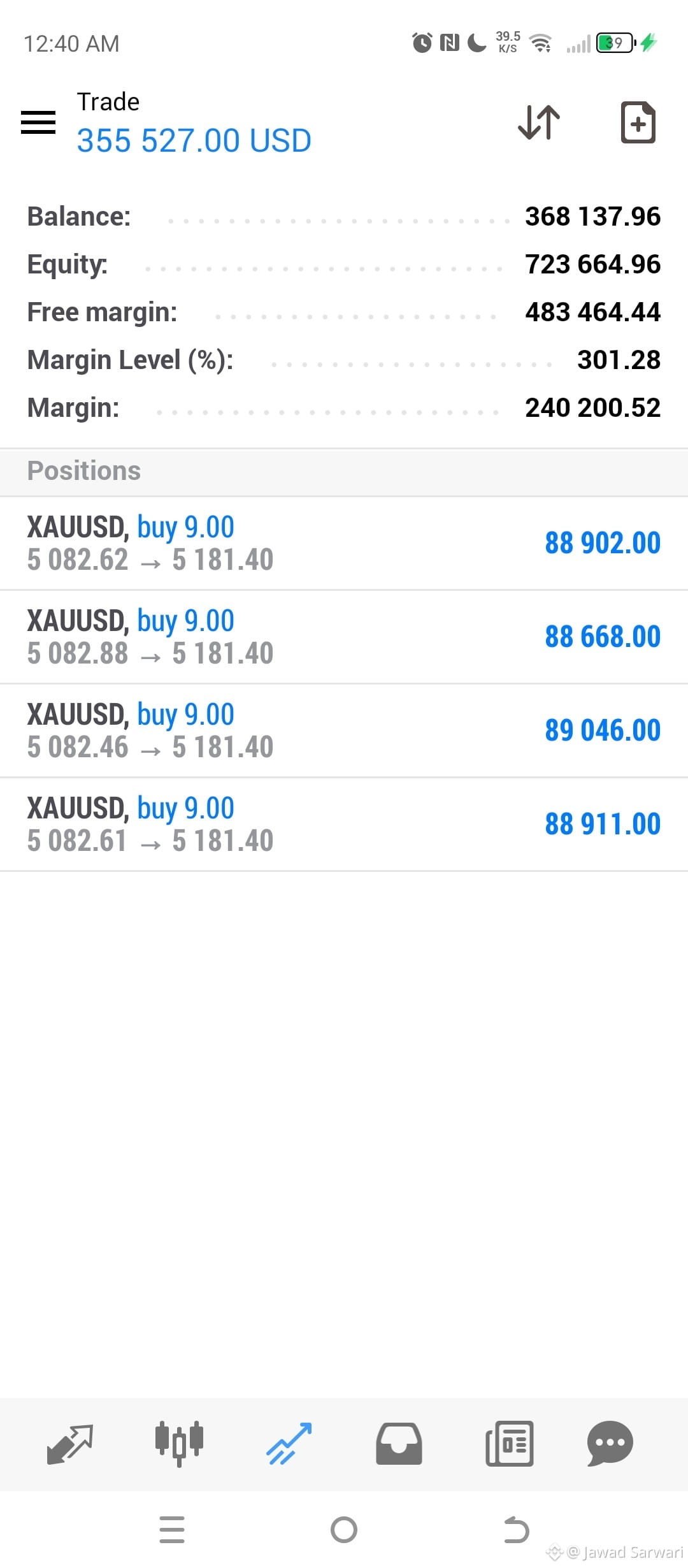This screenshot has height=1568, width=688.
Task: Tap the sort positions arrows icon
Action: (539, 122)
